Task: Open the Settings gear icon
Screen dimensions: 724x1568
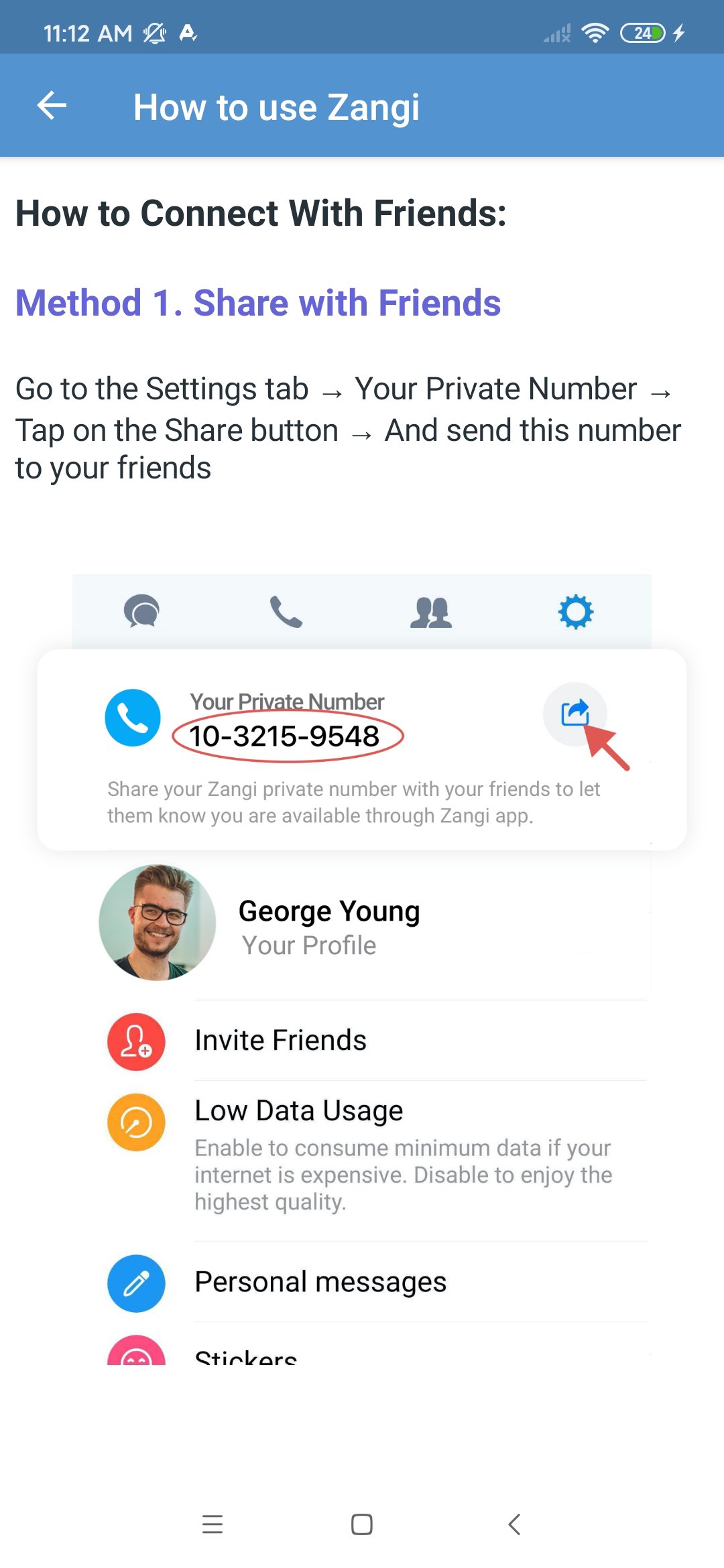Action: click(577, 610)
